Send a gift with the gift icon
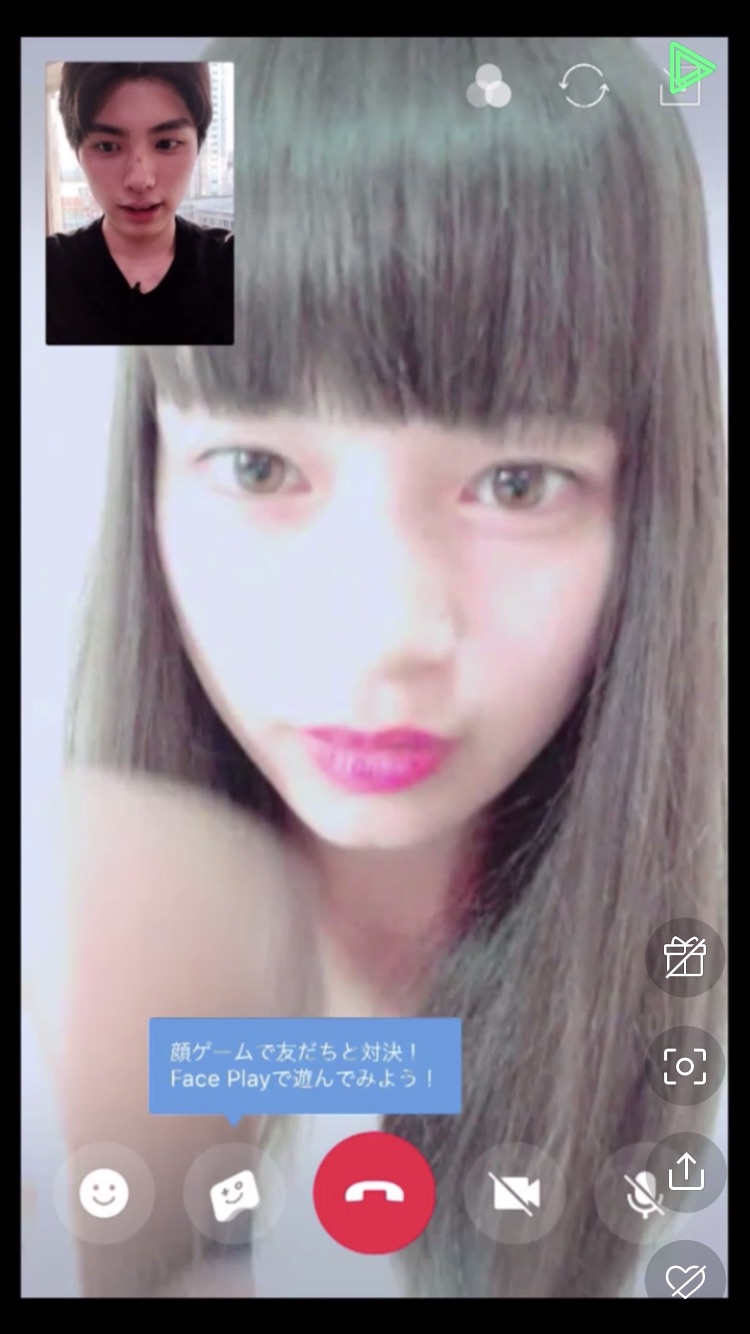 pyautogui.click(x=685, y=958)
